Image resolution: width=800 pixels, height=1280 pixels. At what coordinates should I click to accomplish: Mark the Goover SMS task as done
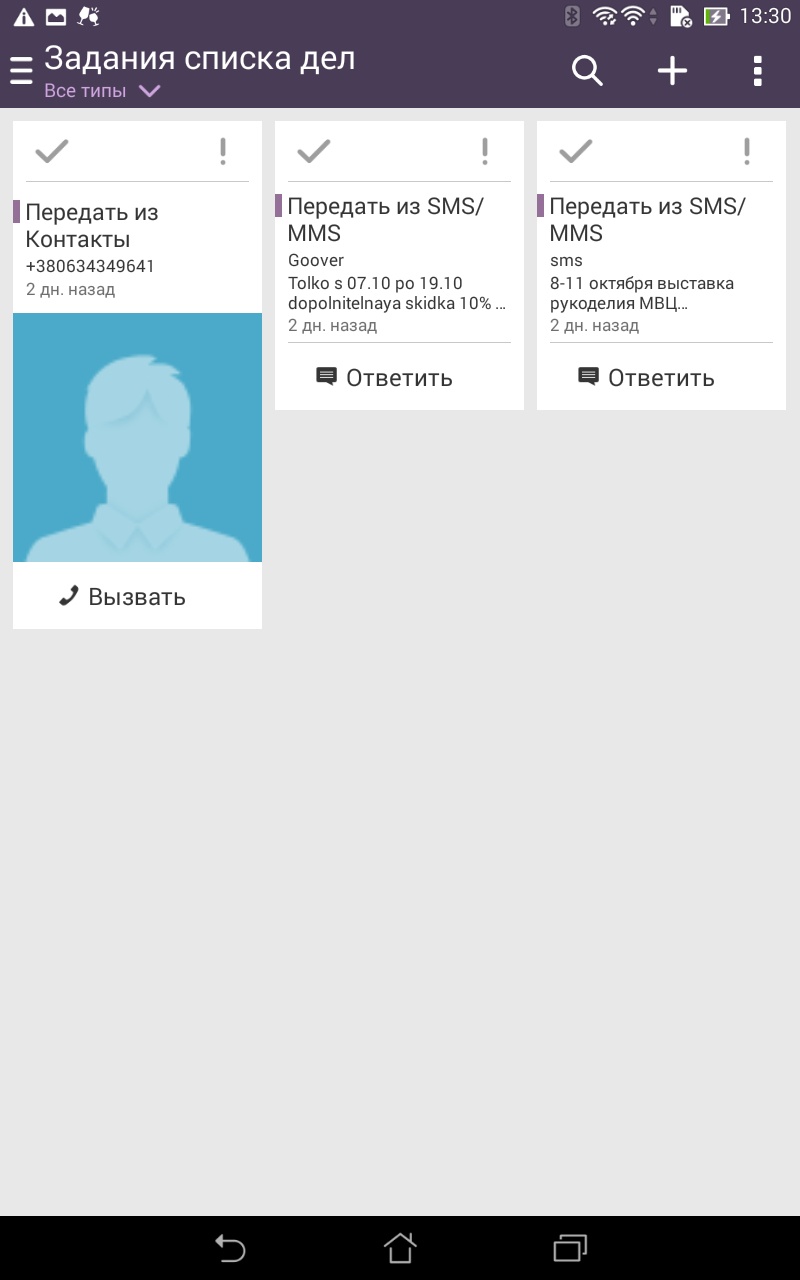314,152
